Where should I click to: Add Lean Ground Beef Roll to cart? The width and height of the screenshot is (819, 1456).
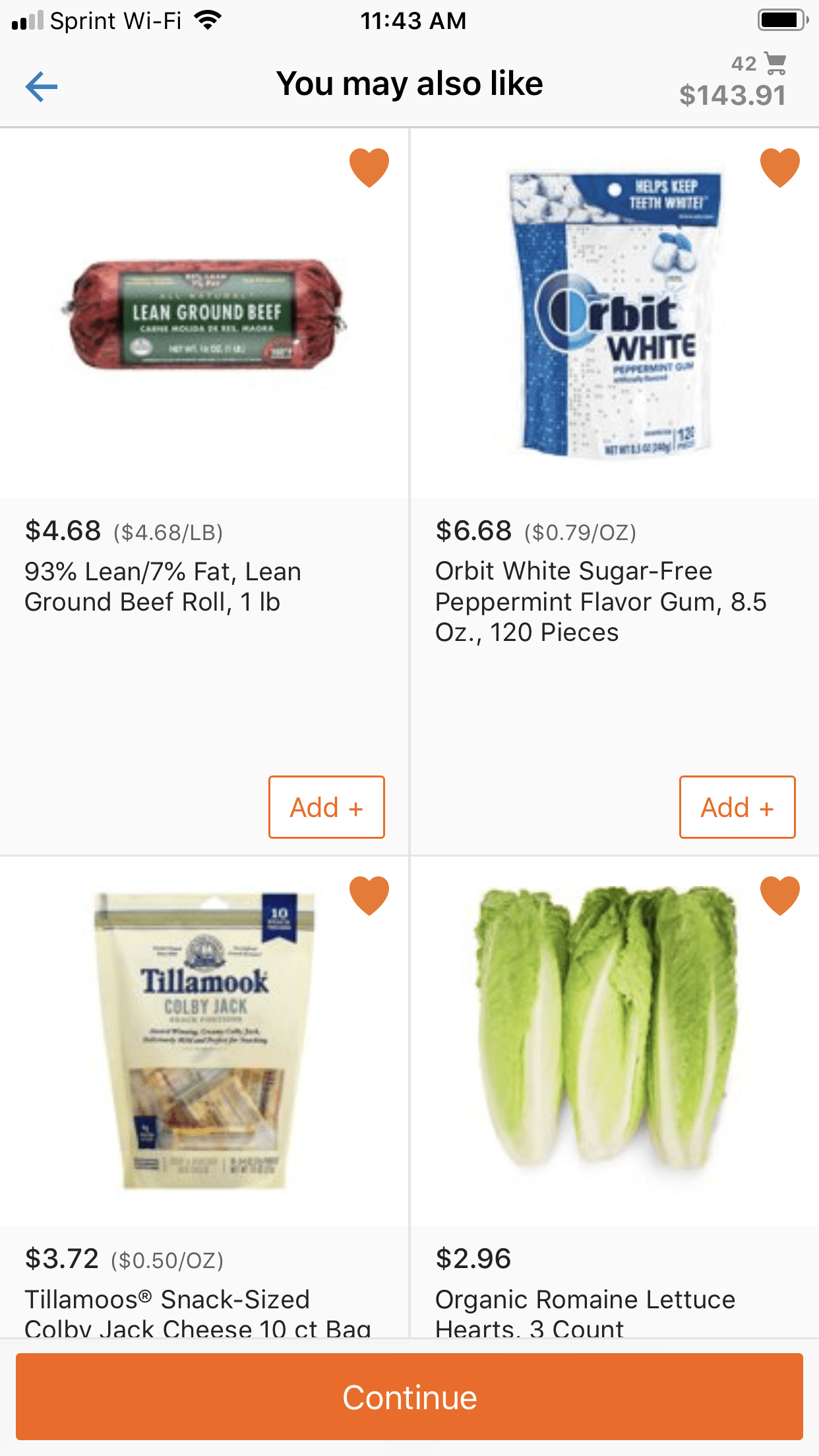pyautogui.click(x=326, y=807)
